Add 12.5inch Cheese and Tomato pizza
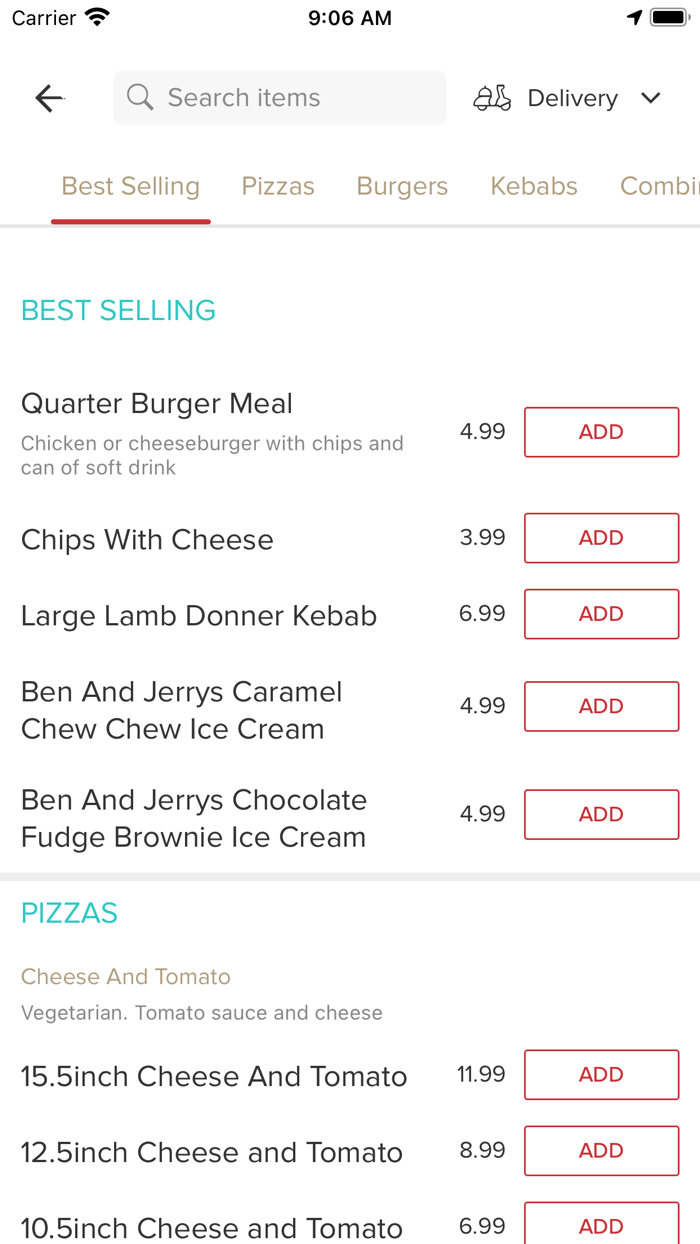Image resolution: width=700 pixels, height=1244 pixels. [601, 1151]
